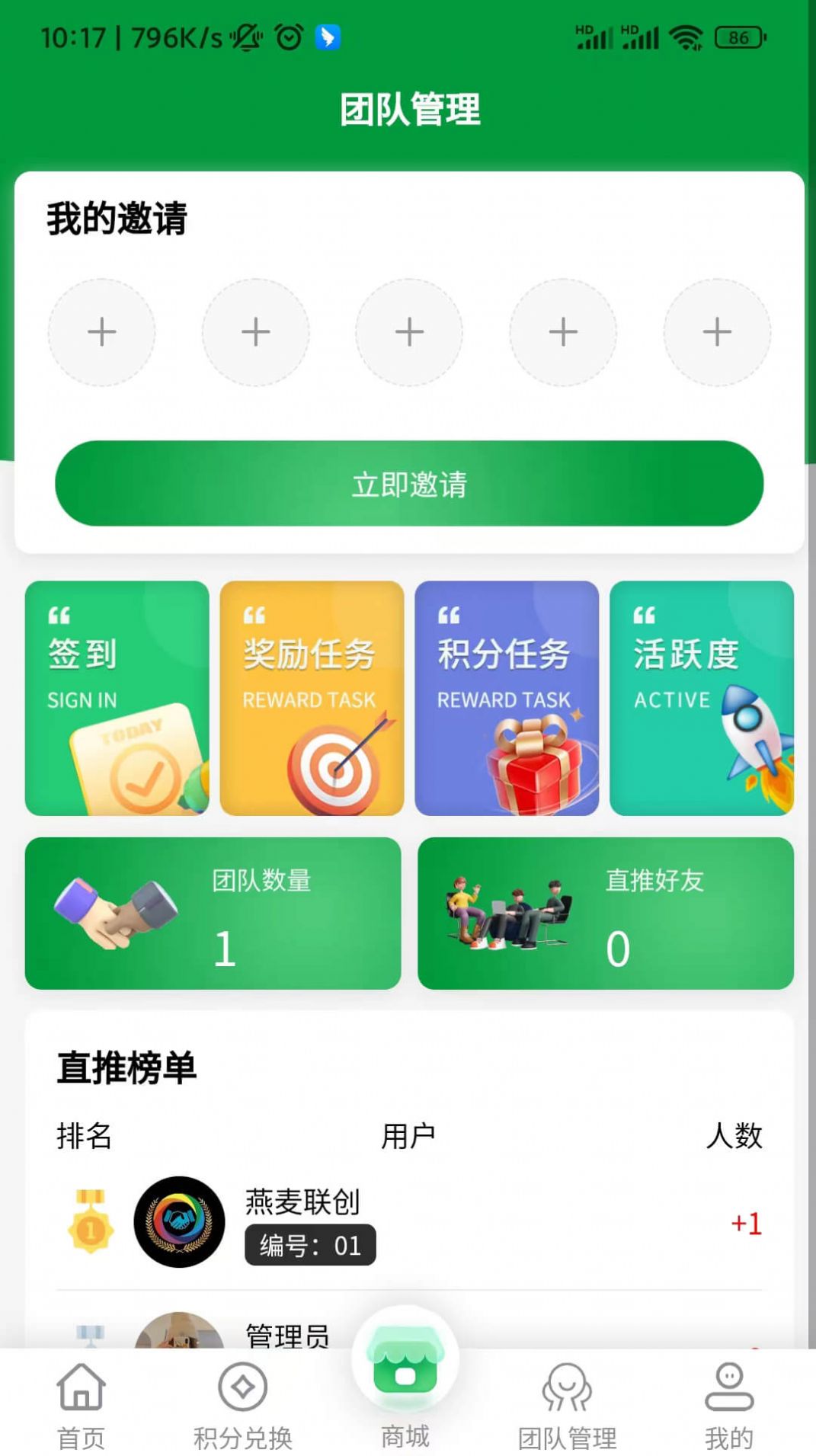The height and width of the screenshot is (1456, 816).
Task: Tap the first invite plus circle
Action: 101,332
